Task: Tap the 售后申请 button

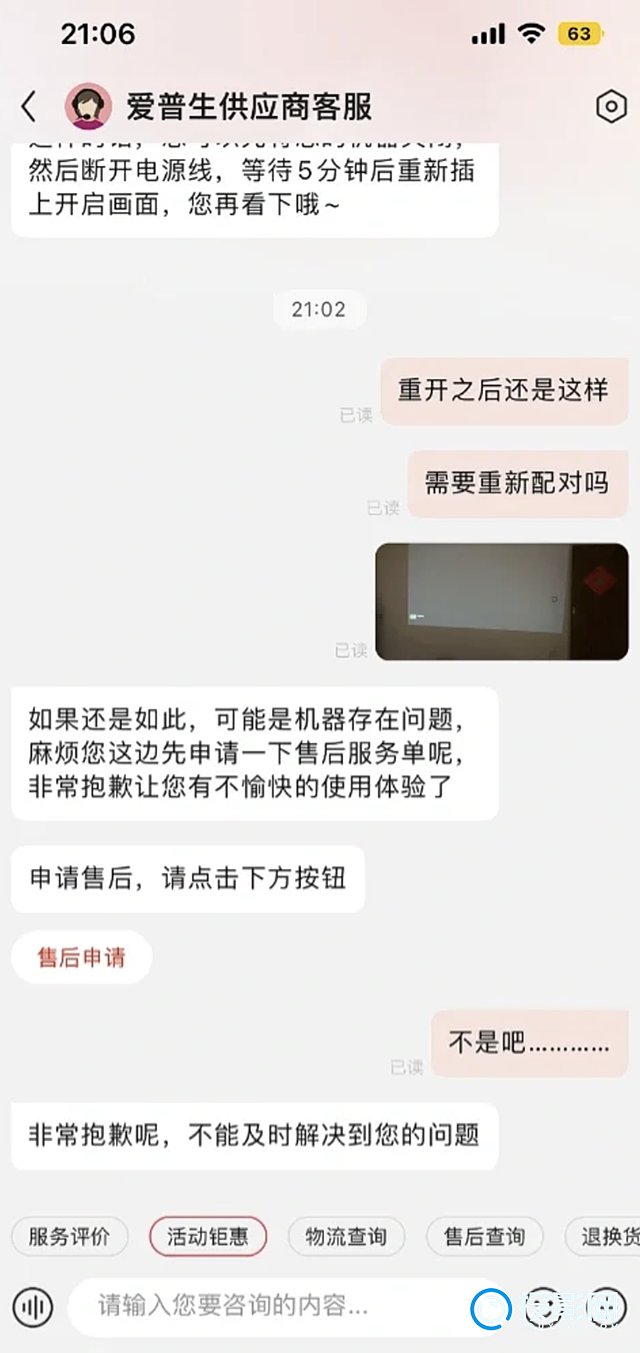Action: tap(82, 958)
